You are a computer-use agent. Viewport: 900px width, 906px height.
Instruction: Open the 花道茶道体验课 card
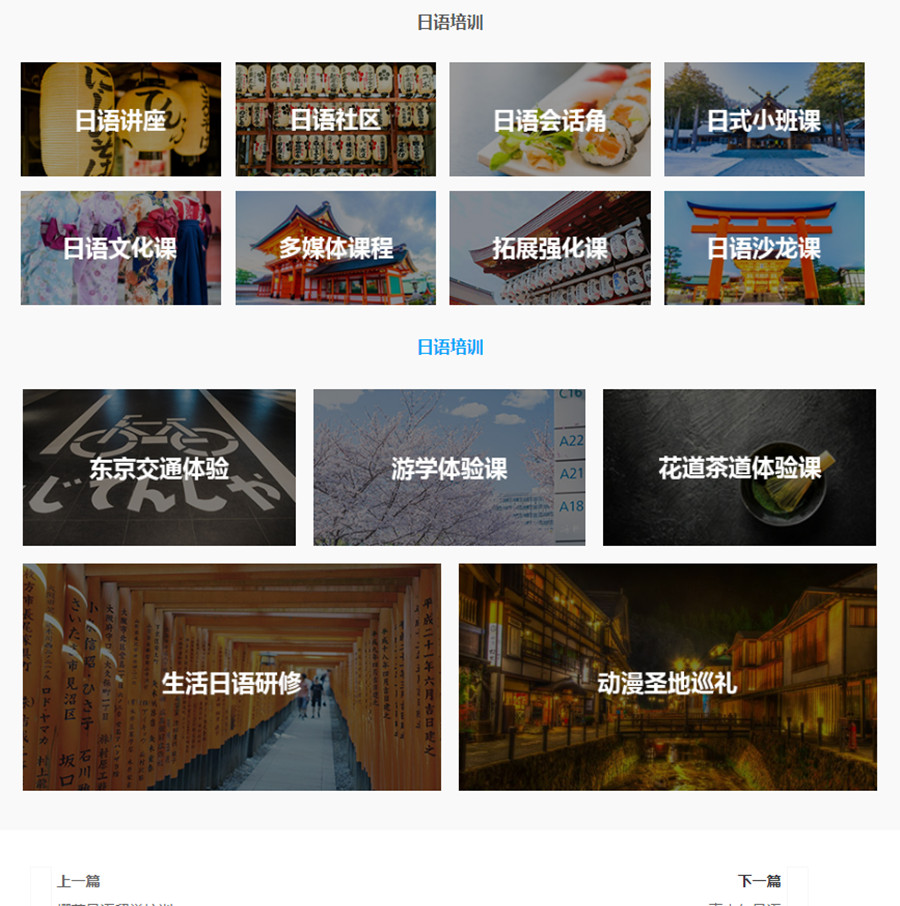coord(739,467)
